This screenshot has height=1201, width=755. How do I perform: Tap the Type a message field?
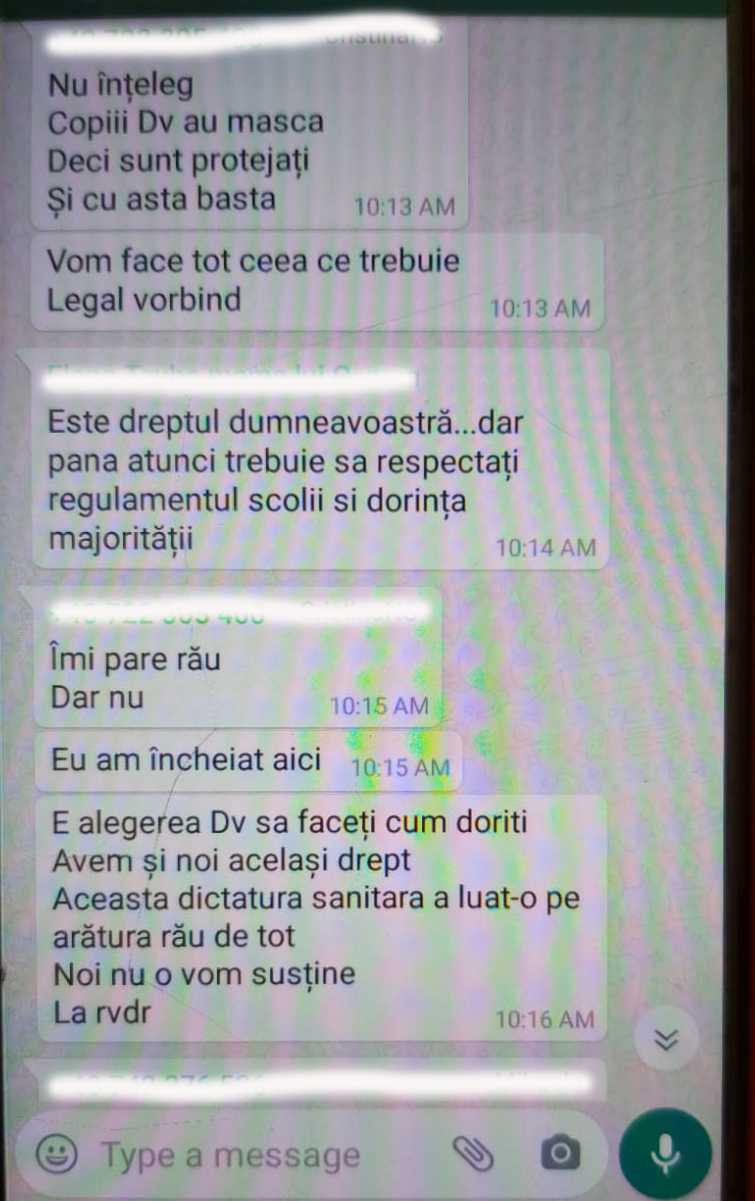pos(250,1155)
